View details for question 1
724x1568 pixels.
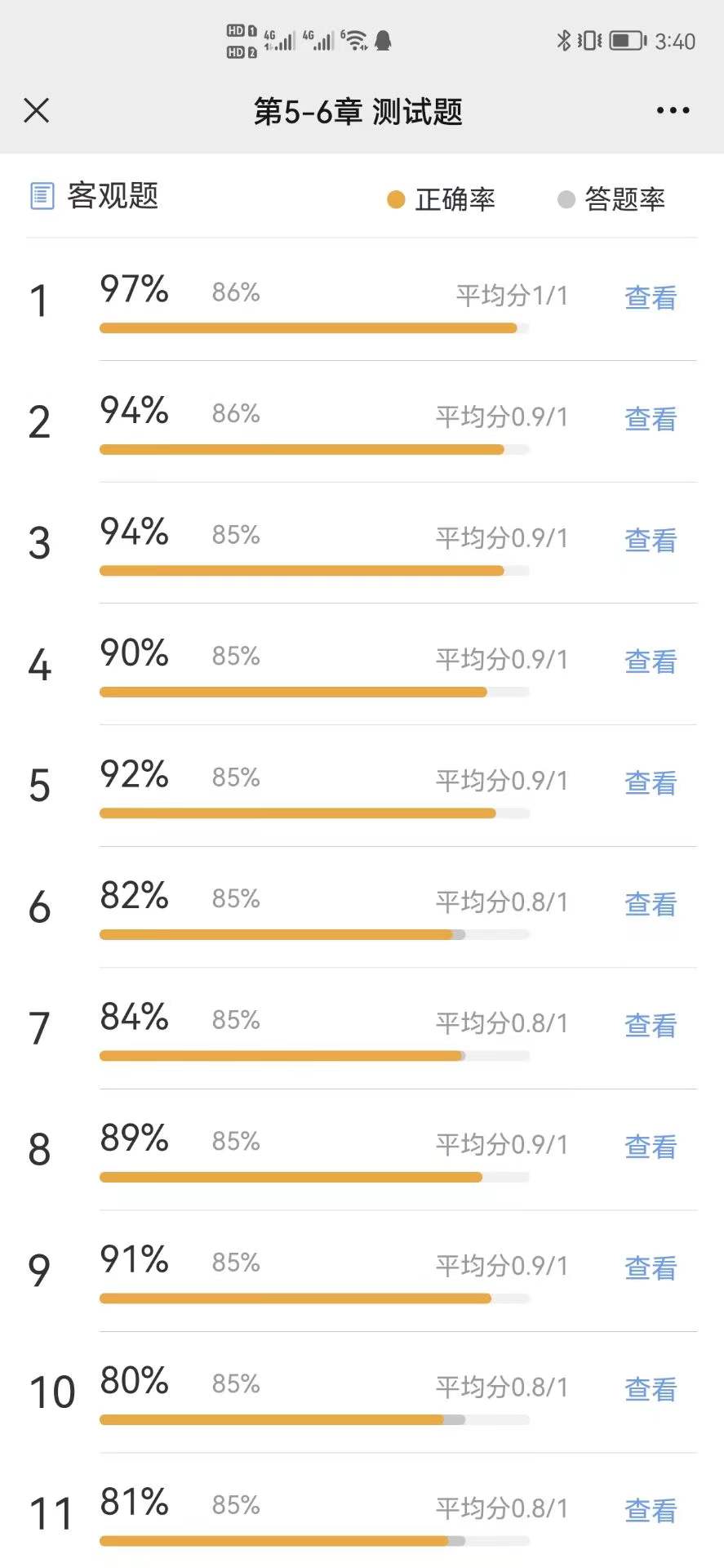[x=651, y=298]
